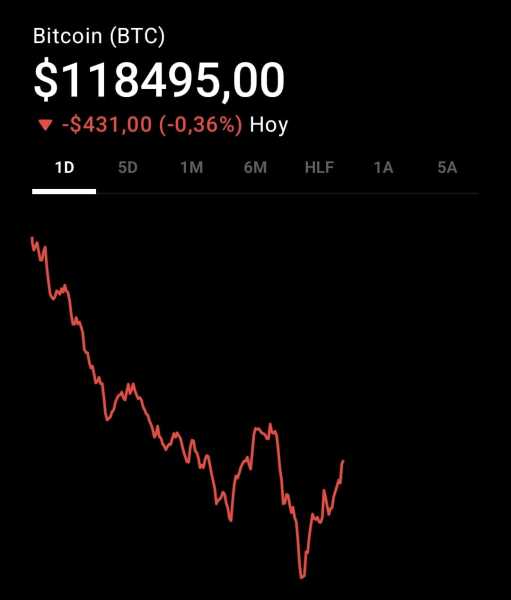Show the 1M price chart
The height and width of the screenshot is (600, 511).
[x=192, y=168]
